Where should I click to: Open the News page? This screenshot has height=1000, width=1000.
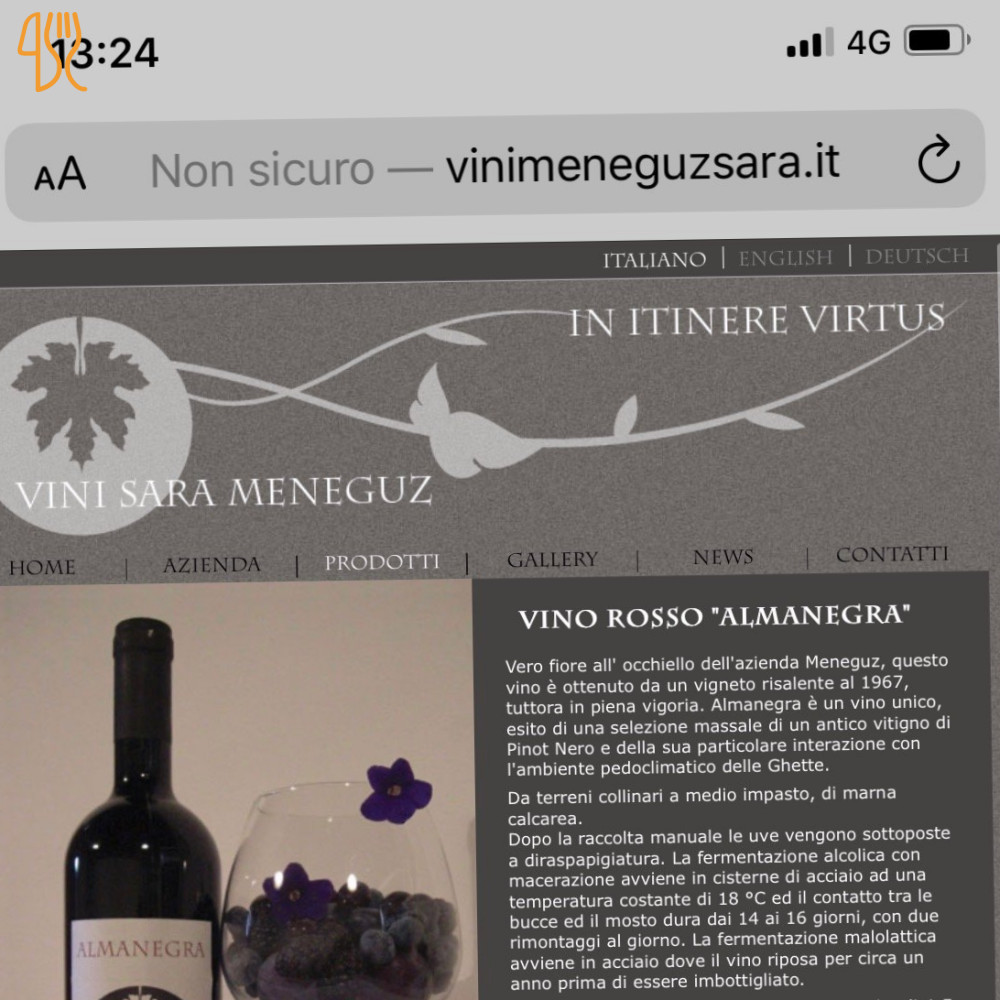[723, 557]
